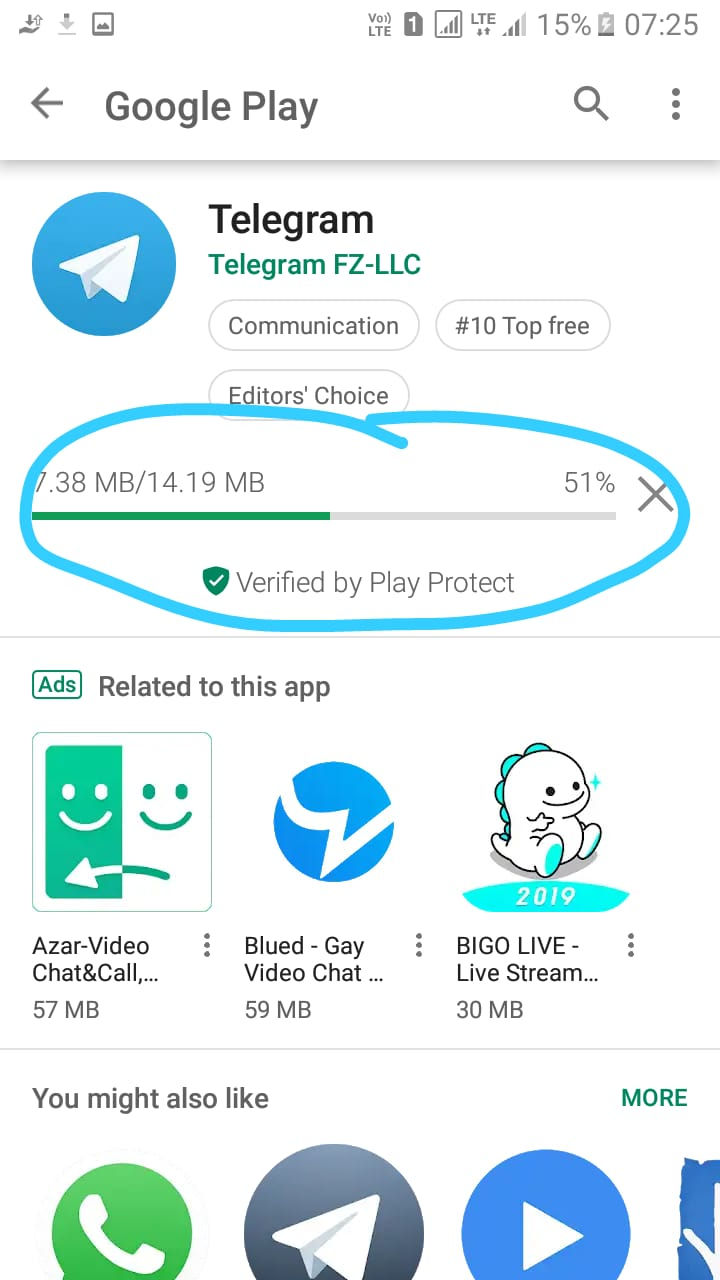Open the Telegram FZ-LLC developer page
The width and height of the screenshot is (720, 1280).
[314, 265]
